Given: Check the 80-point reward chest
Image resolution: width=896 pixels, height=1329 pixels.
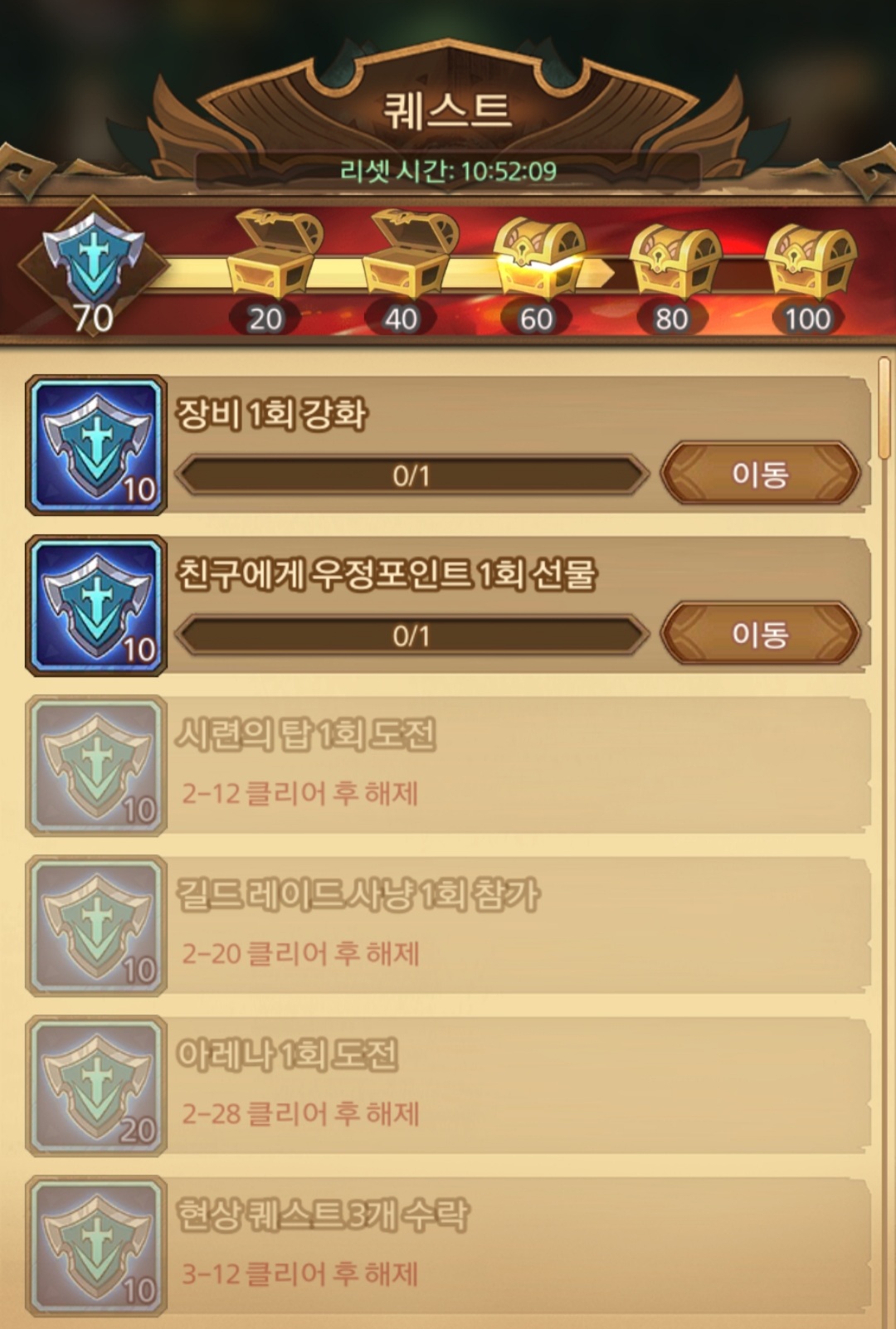Looking at the screenshot, I should tap(674, 260).
